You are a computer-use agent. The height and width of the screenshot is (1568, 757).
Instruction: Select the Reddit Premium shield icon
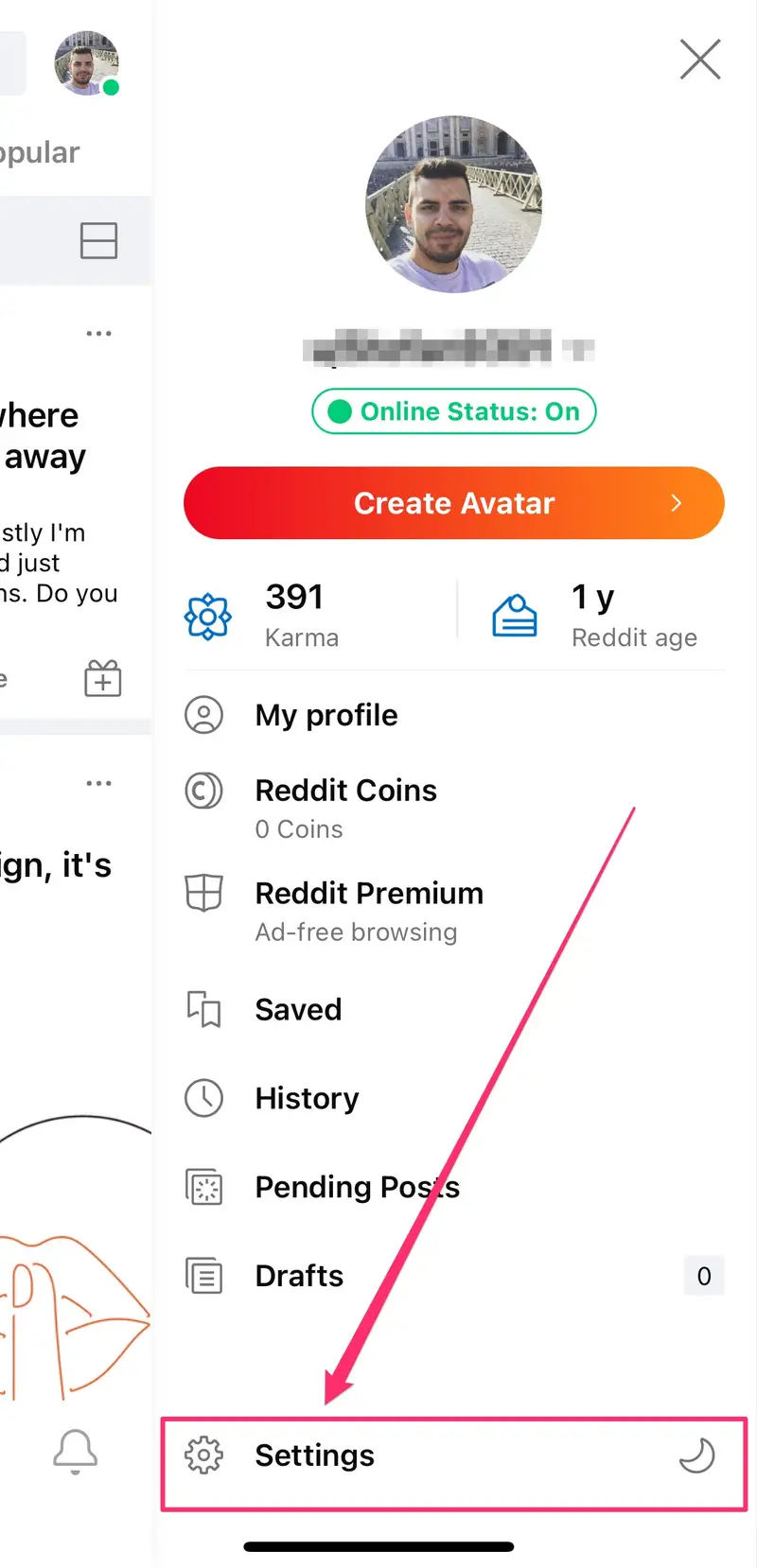[x=204, y=893]
